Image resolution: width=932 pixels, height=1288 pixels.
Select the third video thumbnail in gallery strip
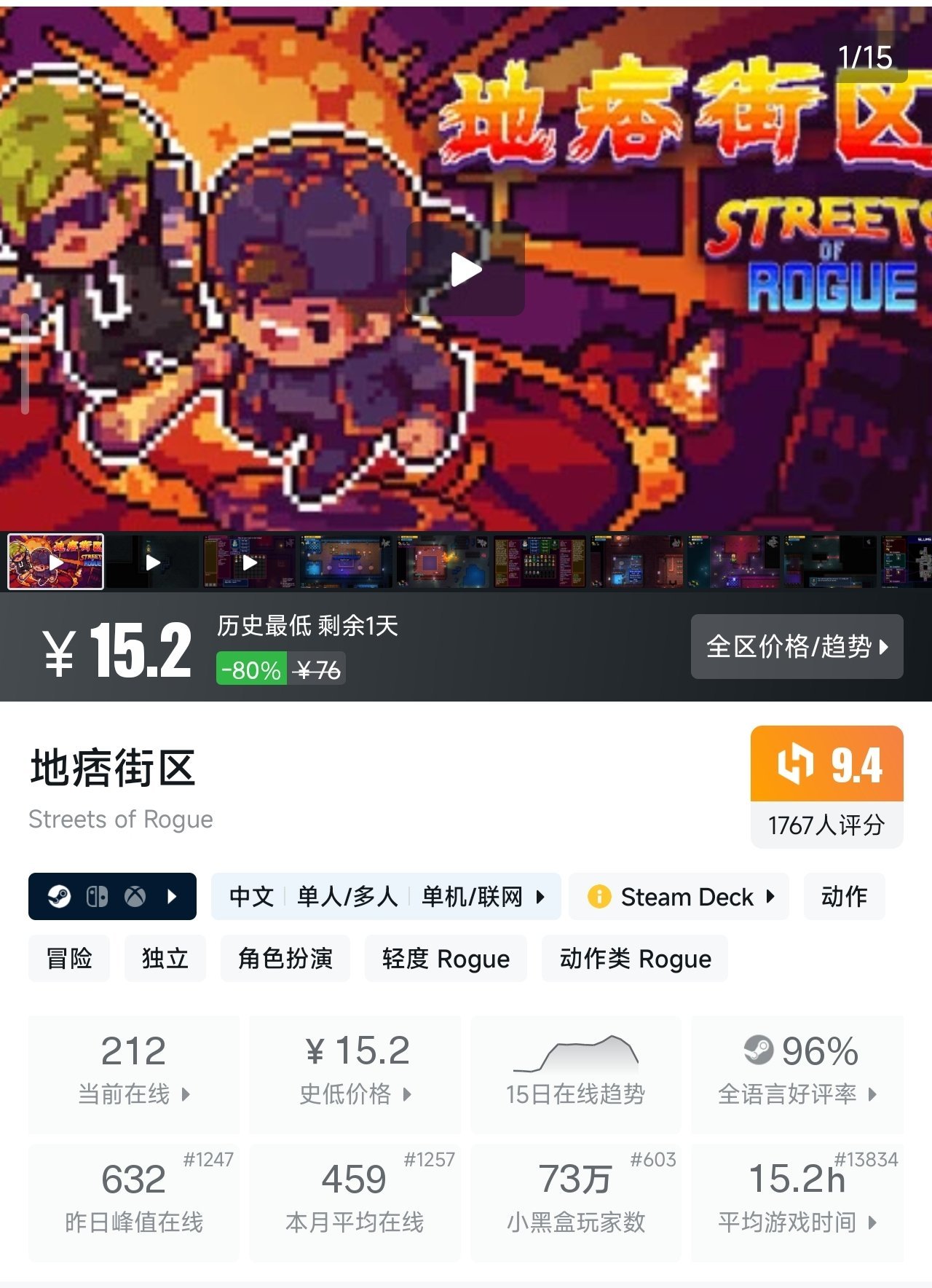250,562
